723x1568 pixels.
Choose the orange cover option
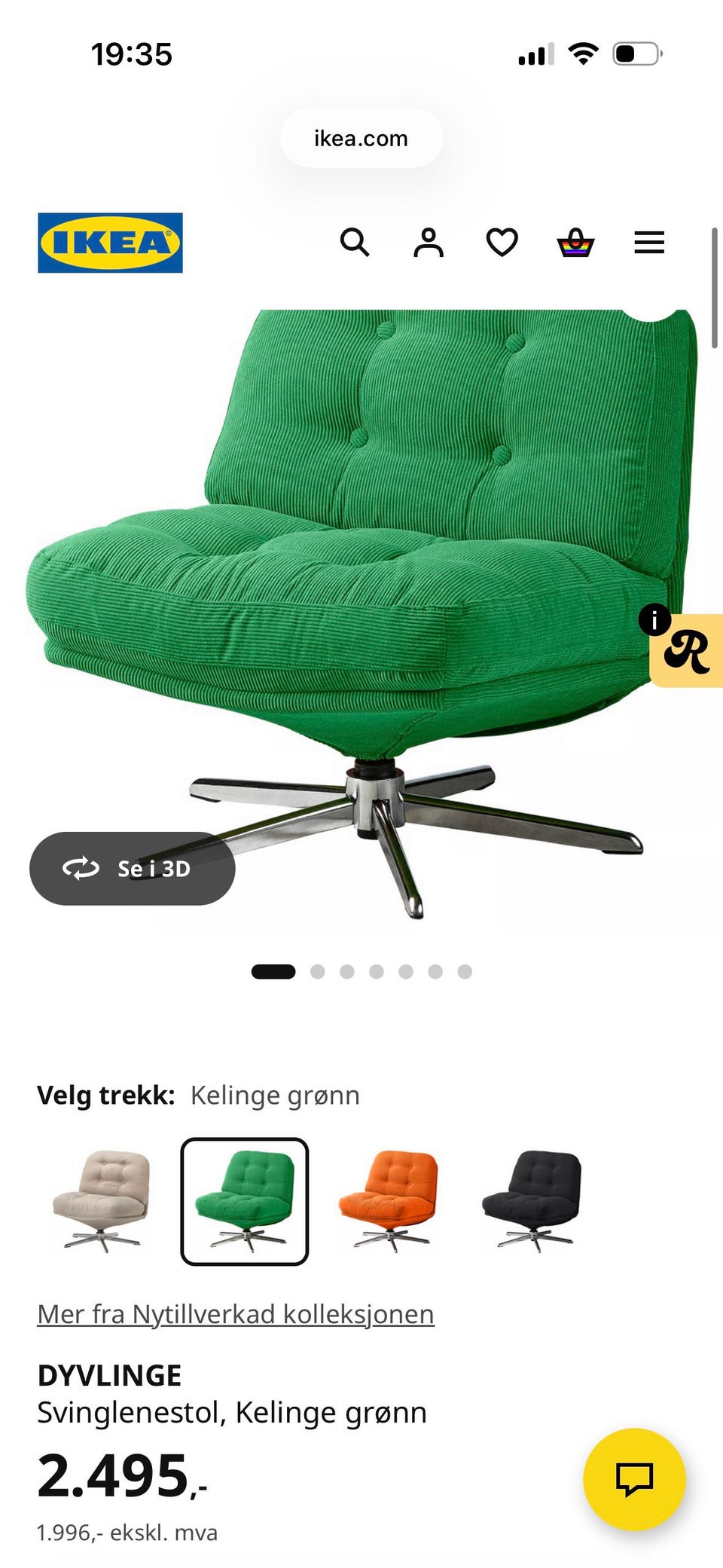click(x=389, y=1201)
